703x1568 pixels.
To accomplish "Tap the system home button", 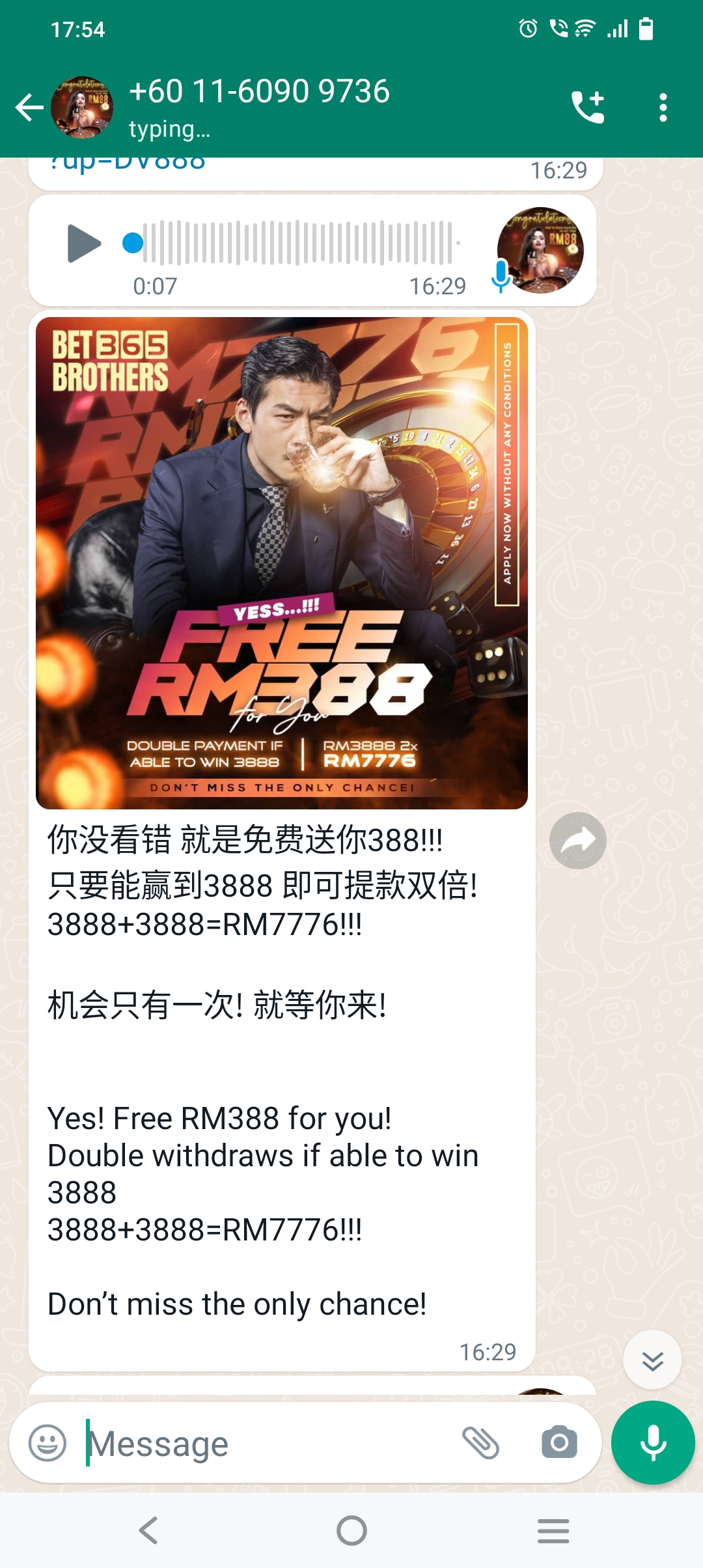I will [x=351, y=1530].
